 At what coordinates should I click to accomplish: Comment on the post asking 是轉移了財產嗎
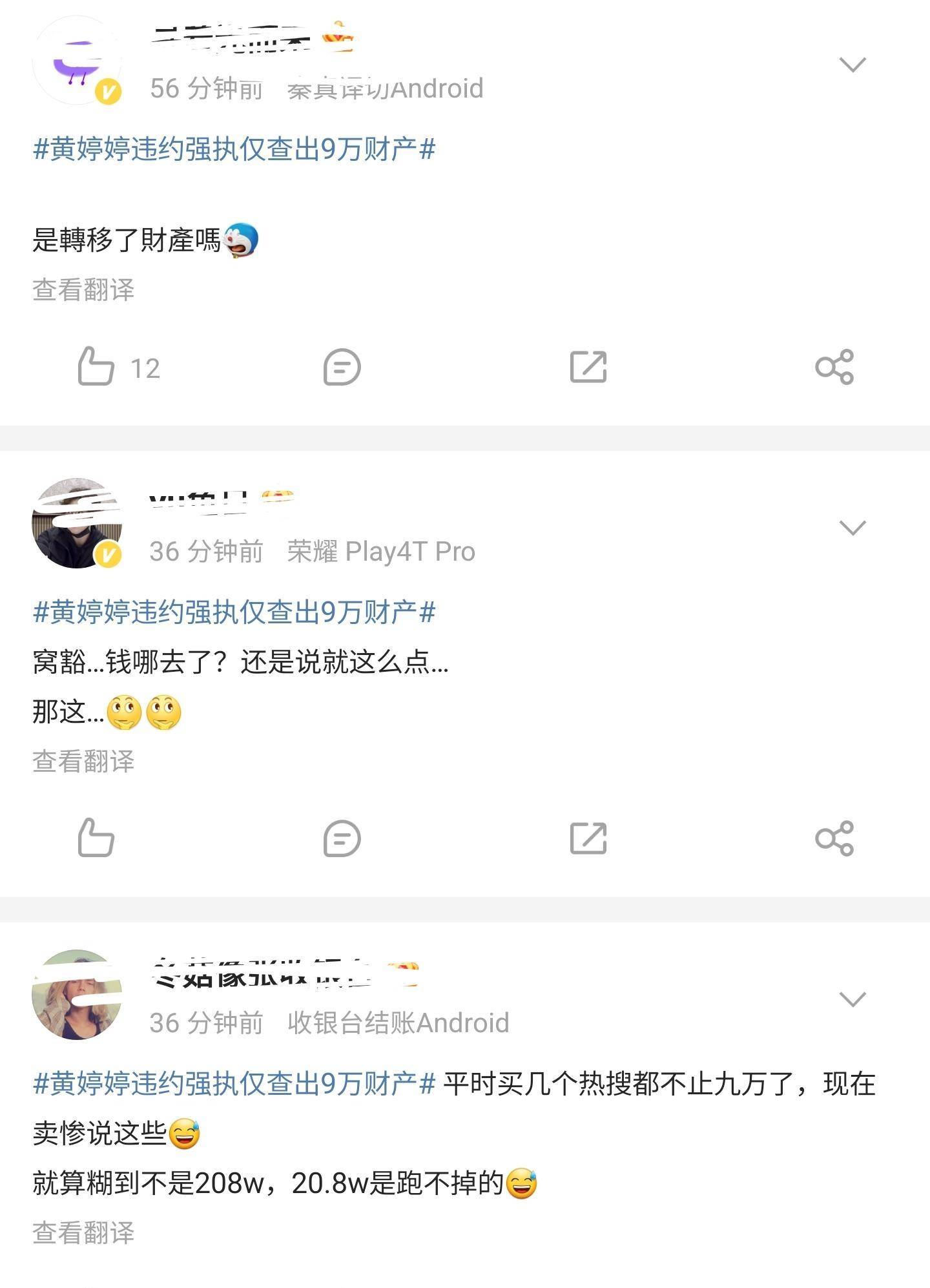(x=342, y=367)
